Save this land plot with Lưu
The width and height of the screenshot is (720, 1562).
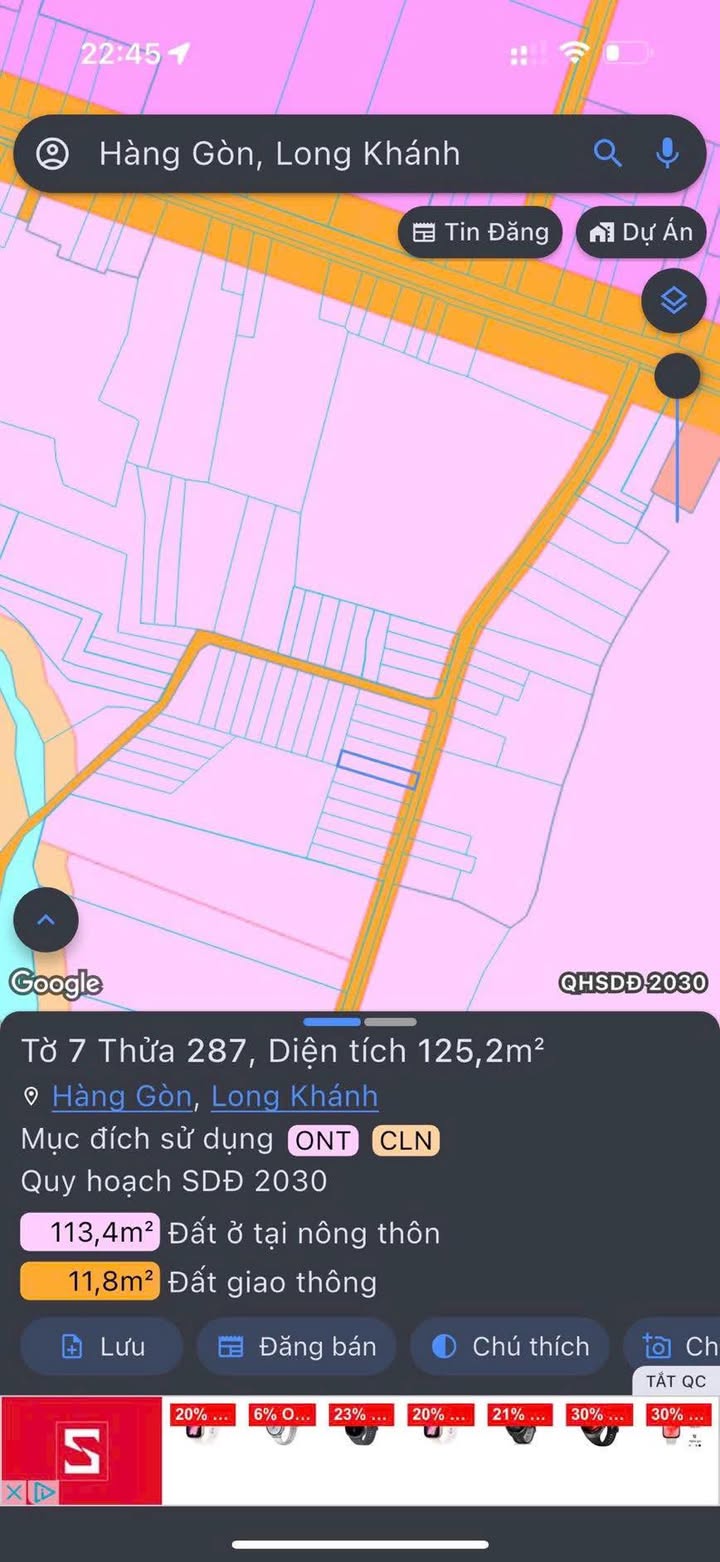(x=102, y=1347)
